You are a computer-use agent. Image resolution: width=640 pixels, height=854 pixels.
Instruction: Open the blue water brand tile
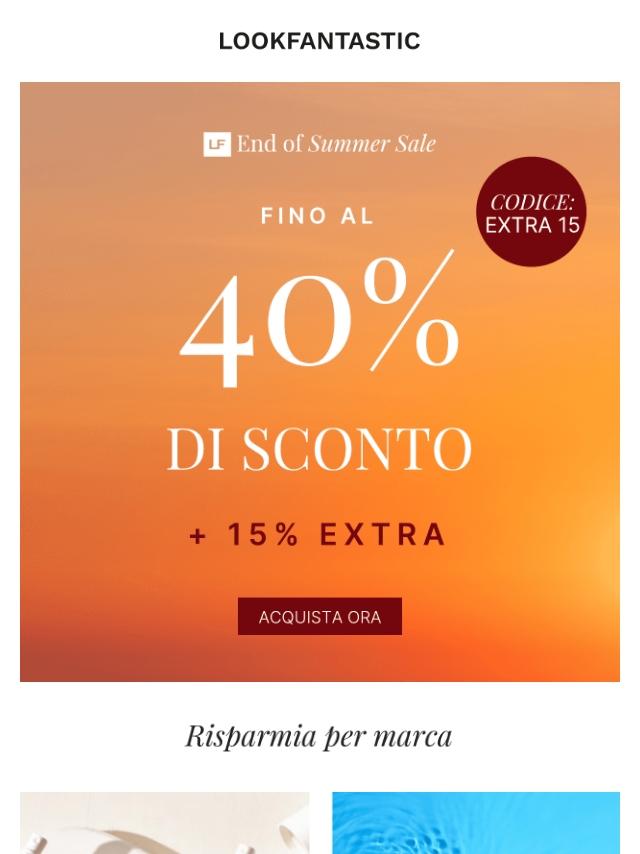point(476,823)
